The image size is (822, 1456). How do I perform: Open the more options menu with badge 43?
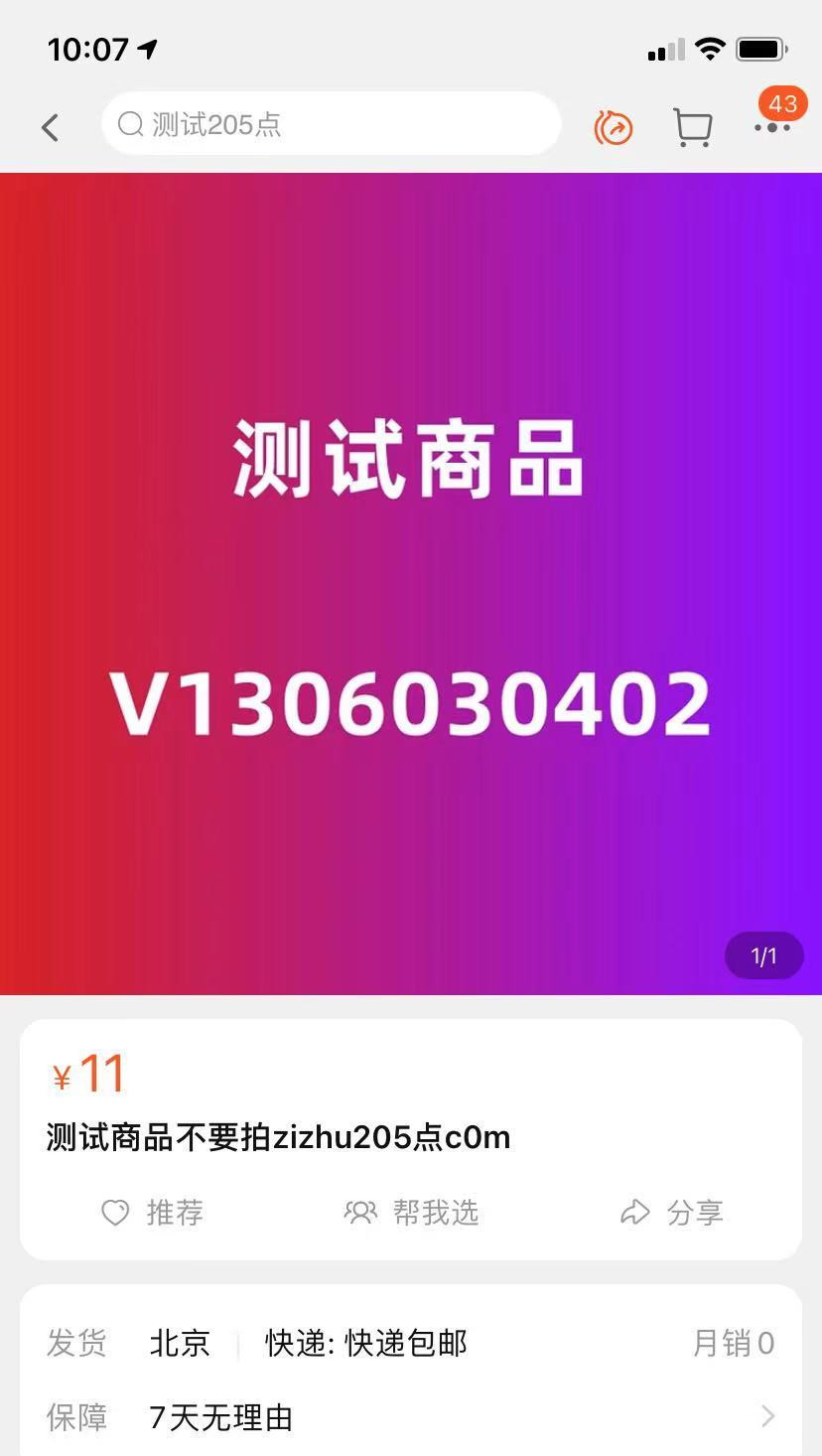pos(772,125)
